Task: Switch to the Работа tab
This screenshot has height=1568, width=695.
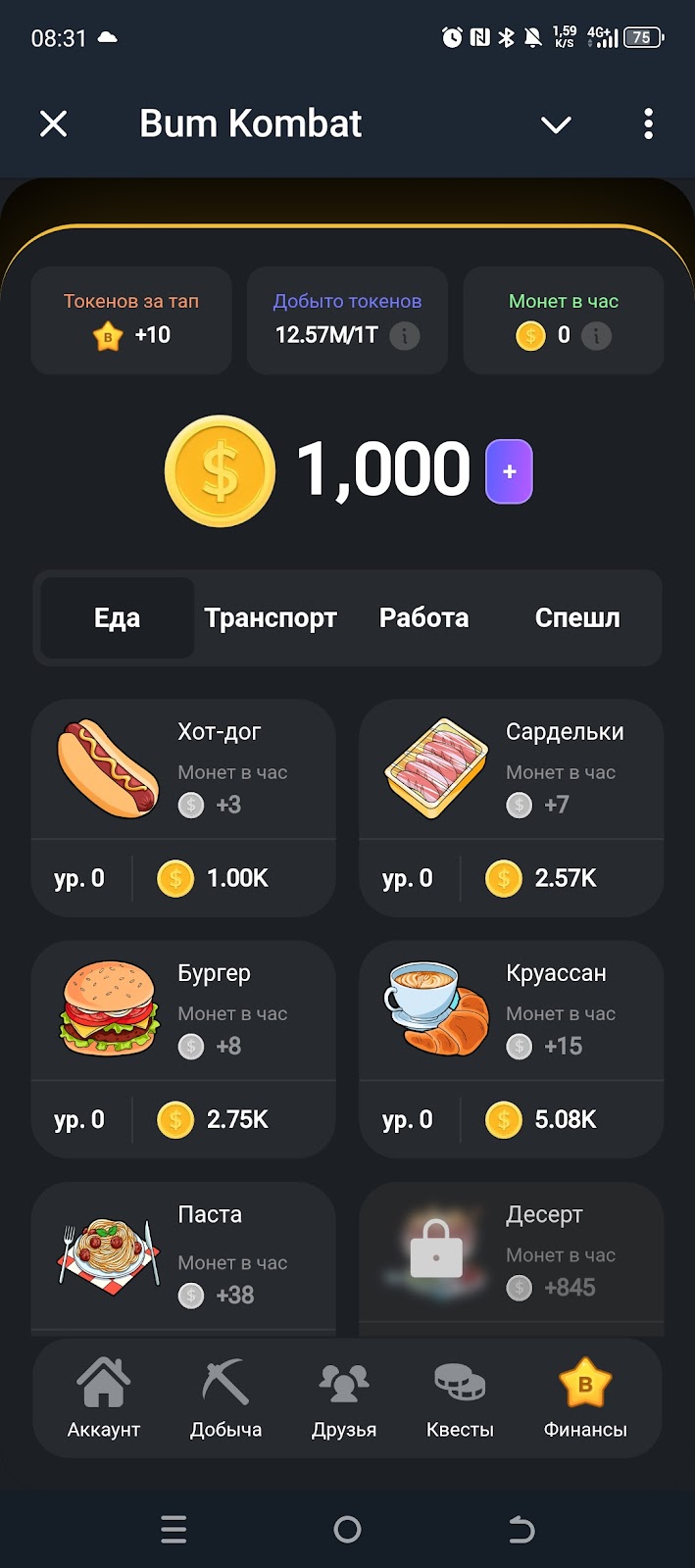Action: point(423,618)
